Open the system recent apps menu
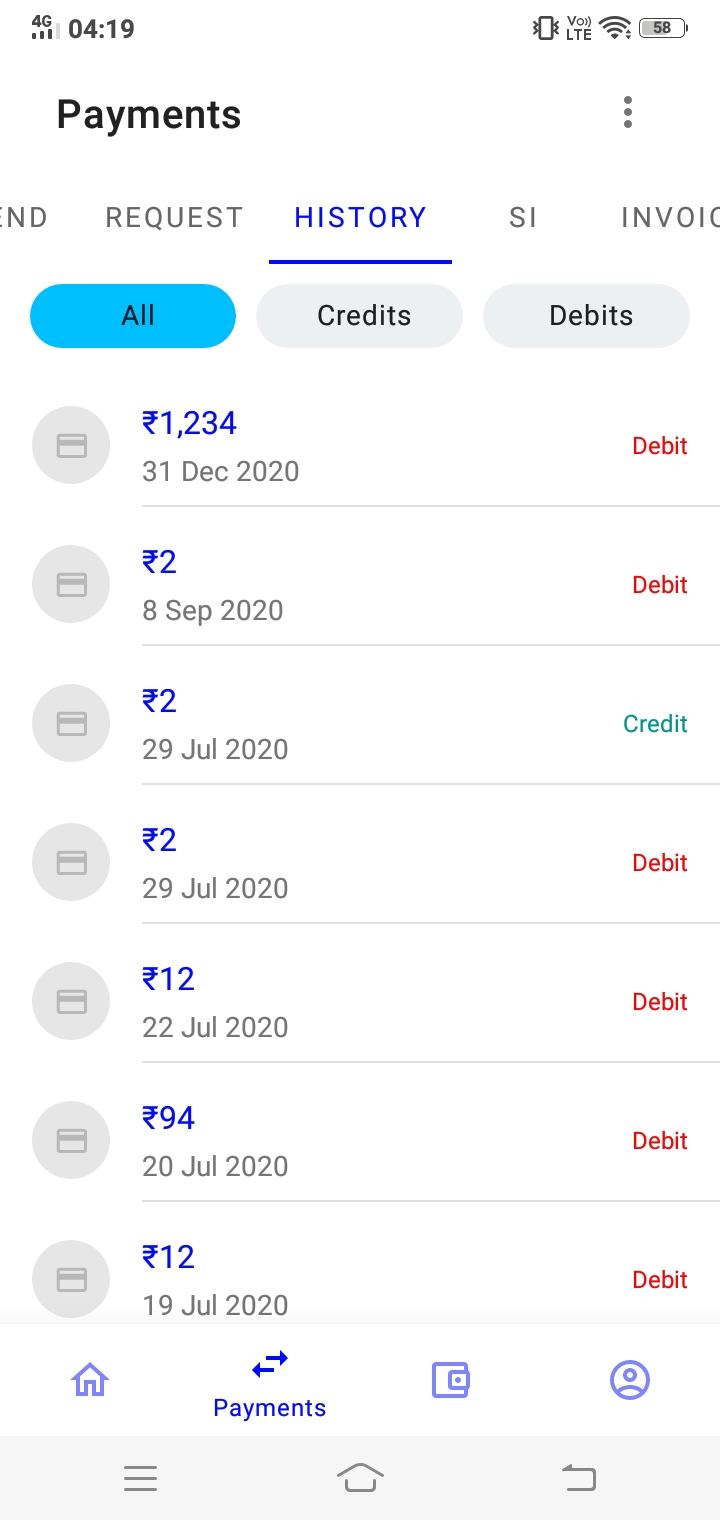The image size is (720, 1520). pos(141,1477)
